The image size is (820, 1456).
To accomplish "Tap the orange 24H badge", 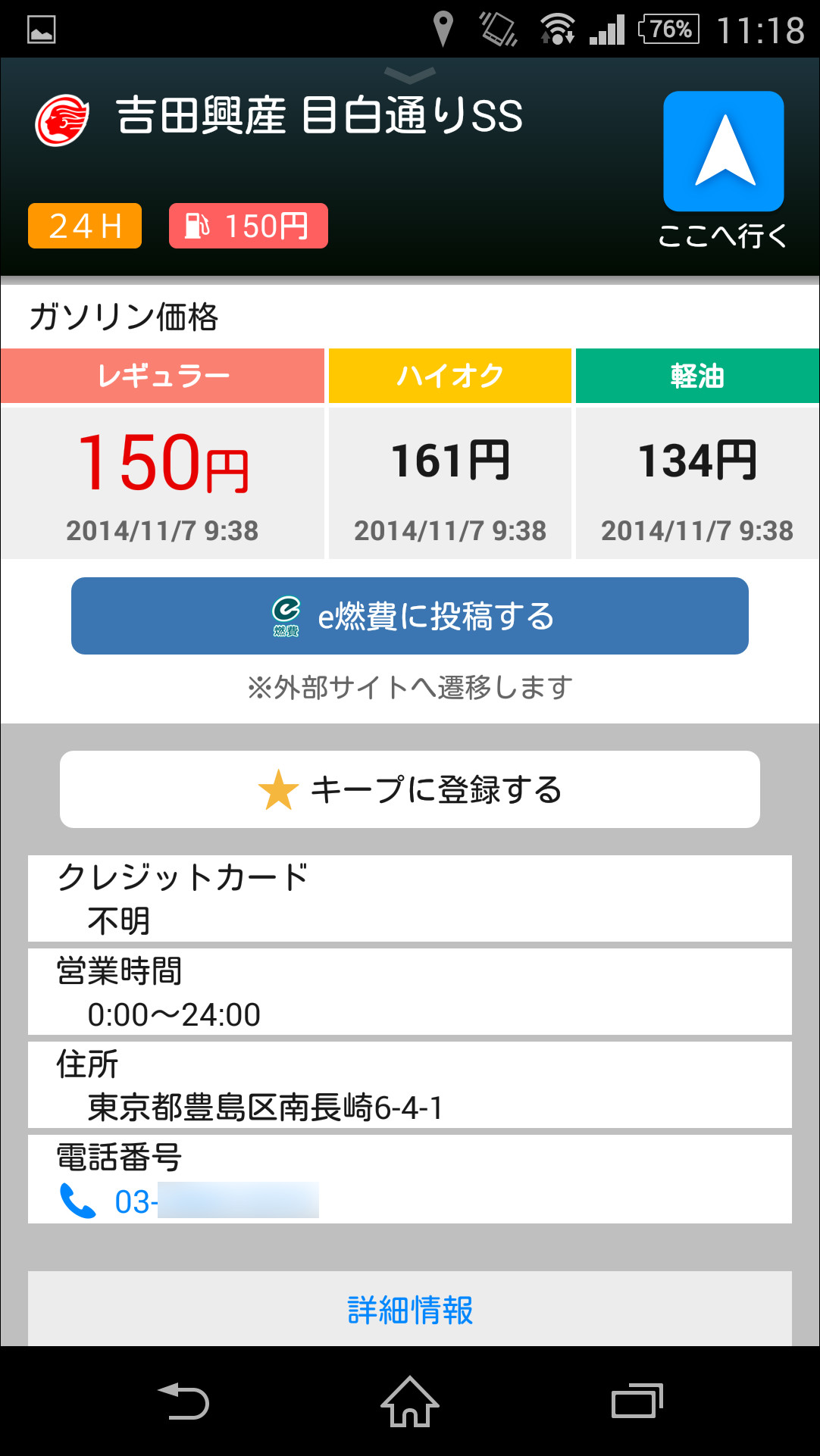I will tap(84, 224).
